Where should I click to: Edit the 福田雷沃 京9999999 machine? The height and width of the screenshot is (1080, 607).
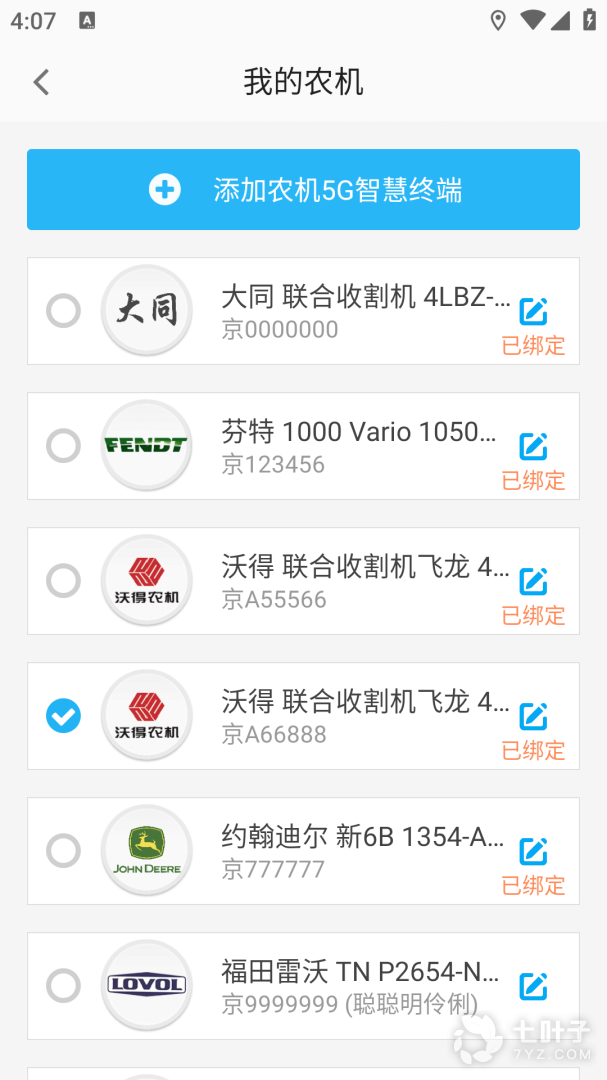click(533, 987)
